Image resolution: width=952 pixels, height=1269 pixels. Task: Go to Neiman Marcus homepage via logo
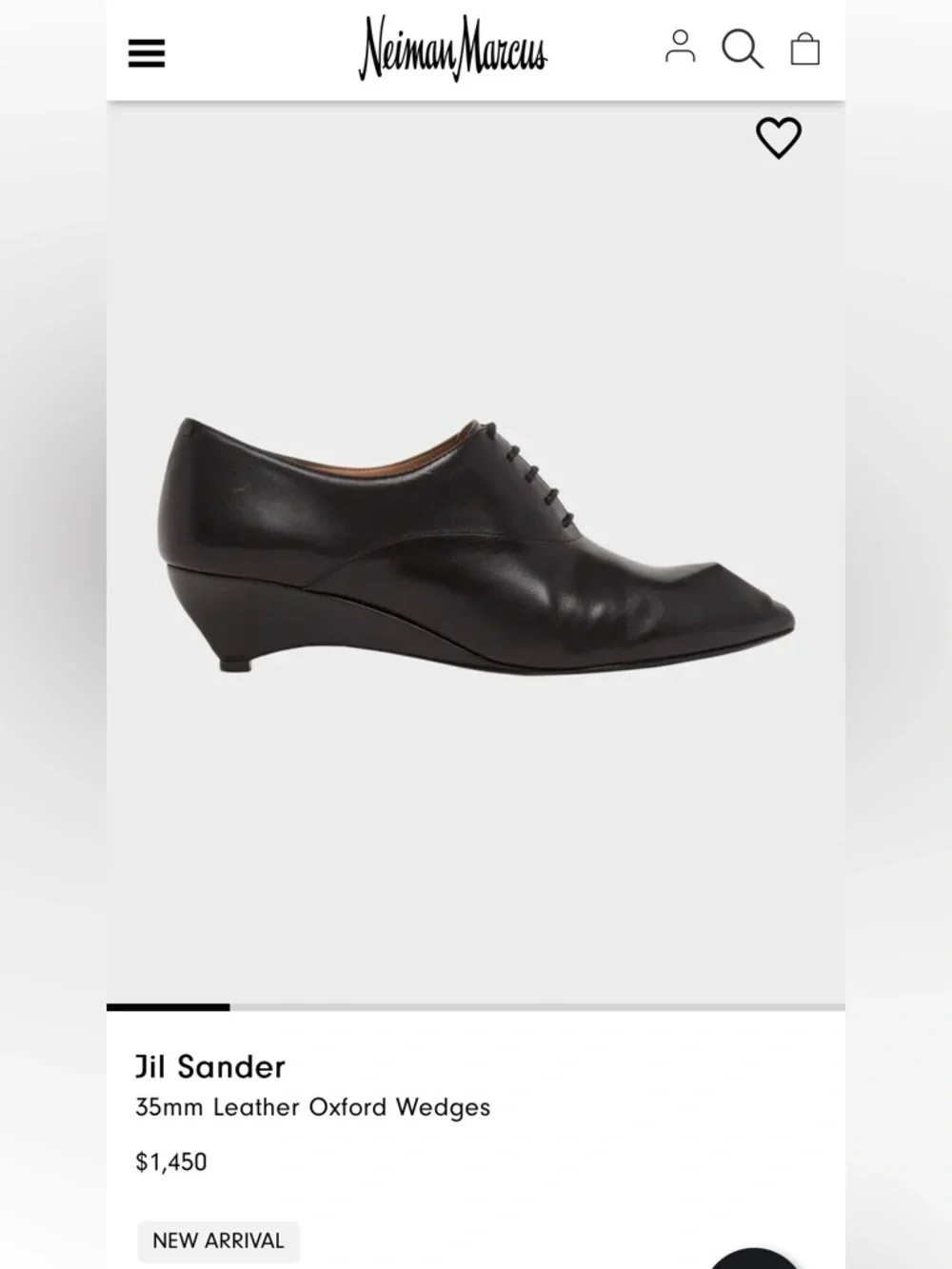pyautogui.click(x=453, y=49)
